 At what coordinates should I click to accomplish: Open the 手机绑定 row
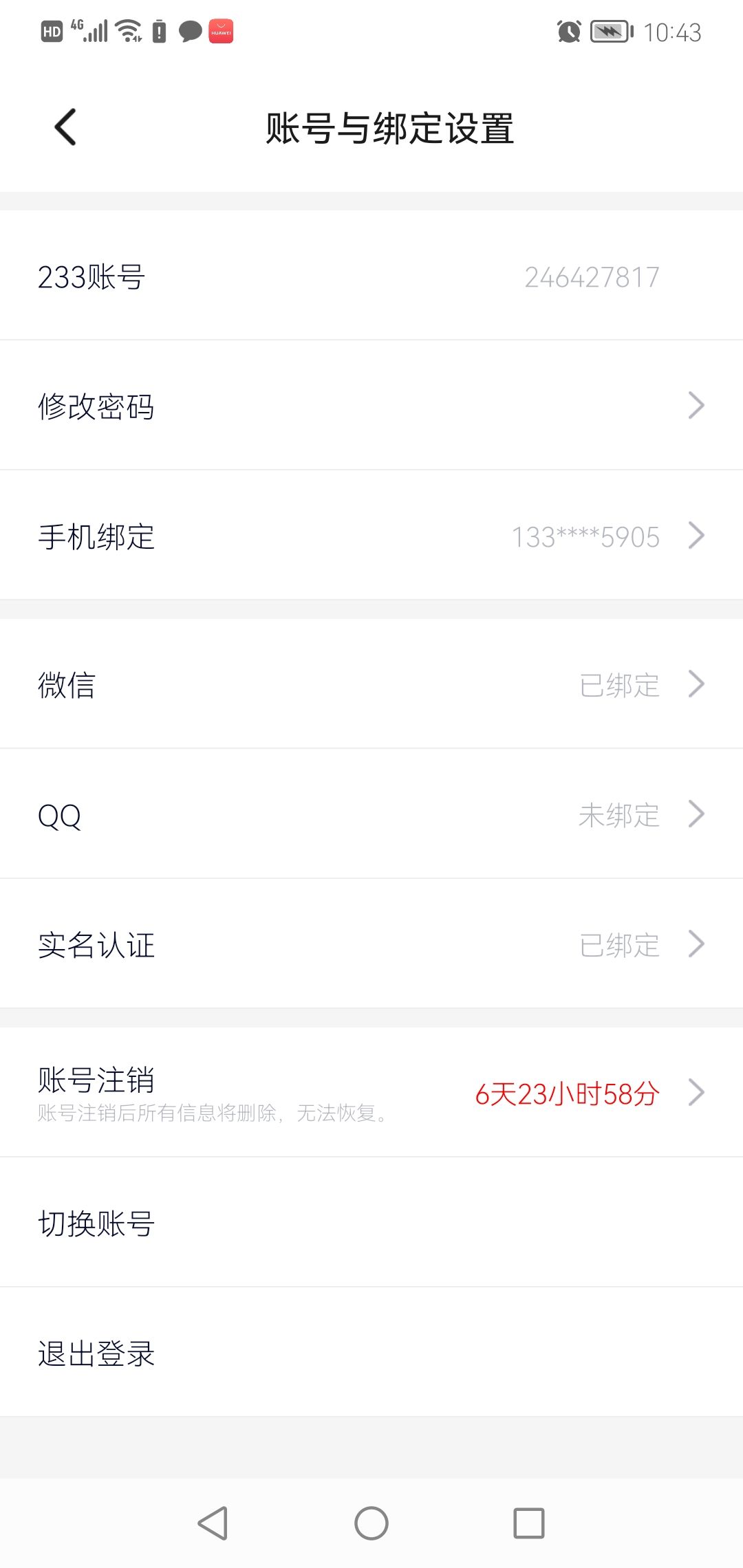371,535
